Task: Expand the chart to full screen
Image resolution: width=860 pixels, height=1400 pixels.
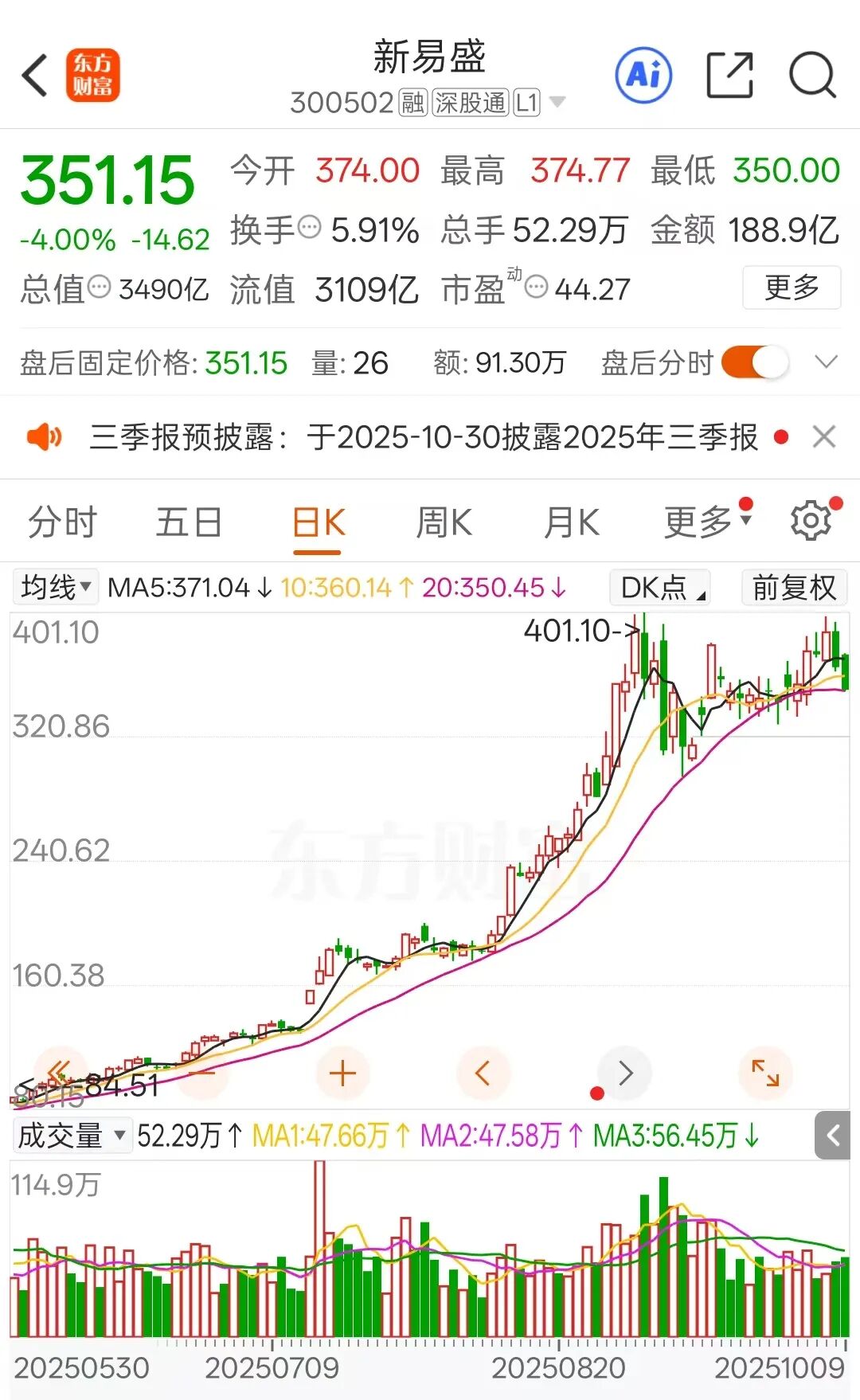Action: coord(765,1073)
